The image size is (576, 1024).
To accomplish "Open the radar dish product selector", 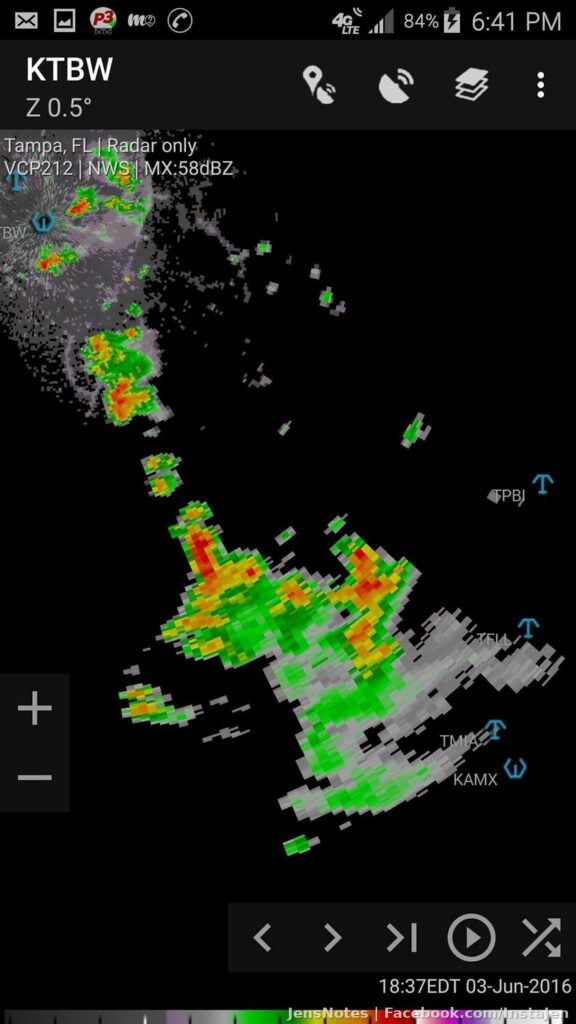I will point(396,86).
